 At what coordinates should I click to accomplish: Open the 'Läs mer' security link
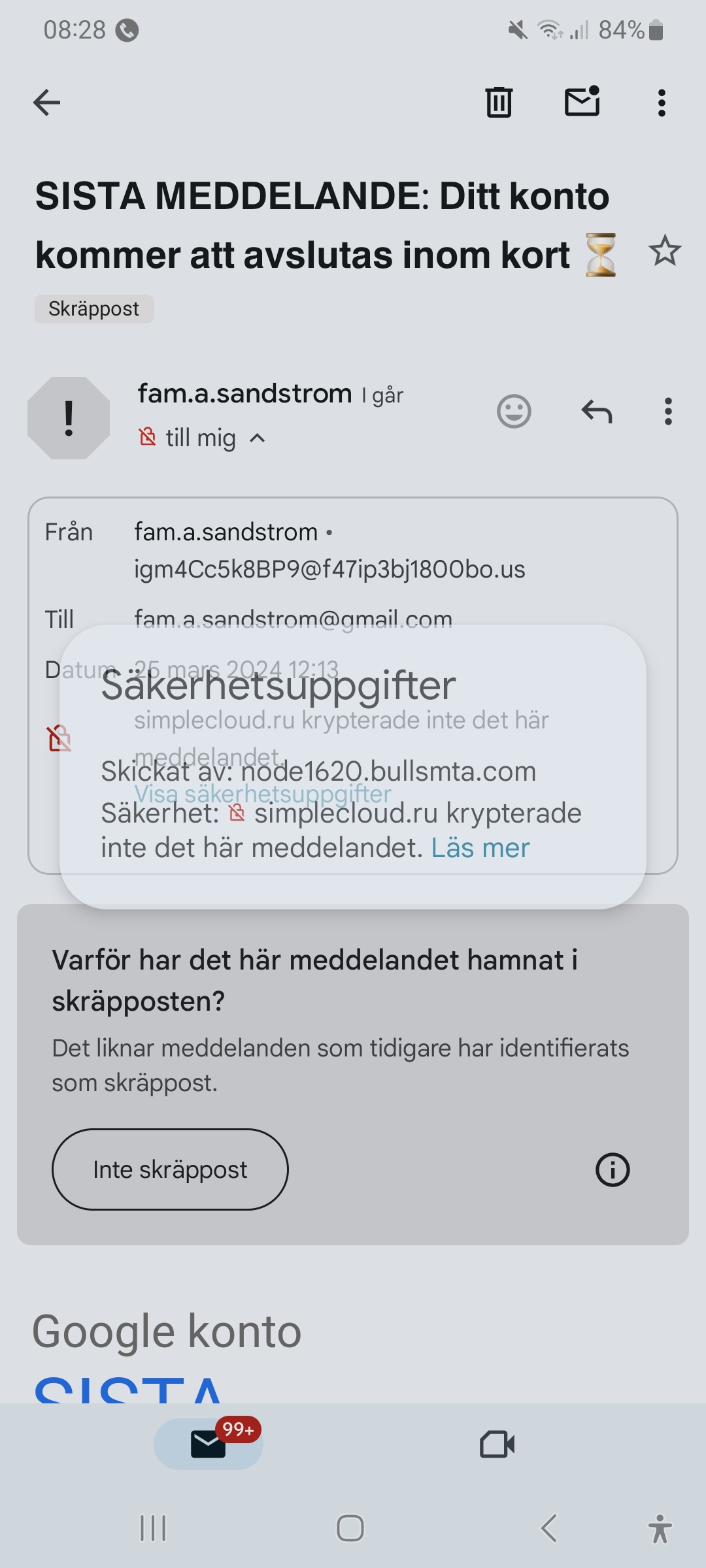[x=480, y=848]
